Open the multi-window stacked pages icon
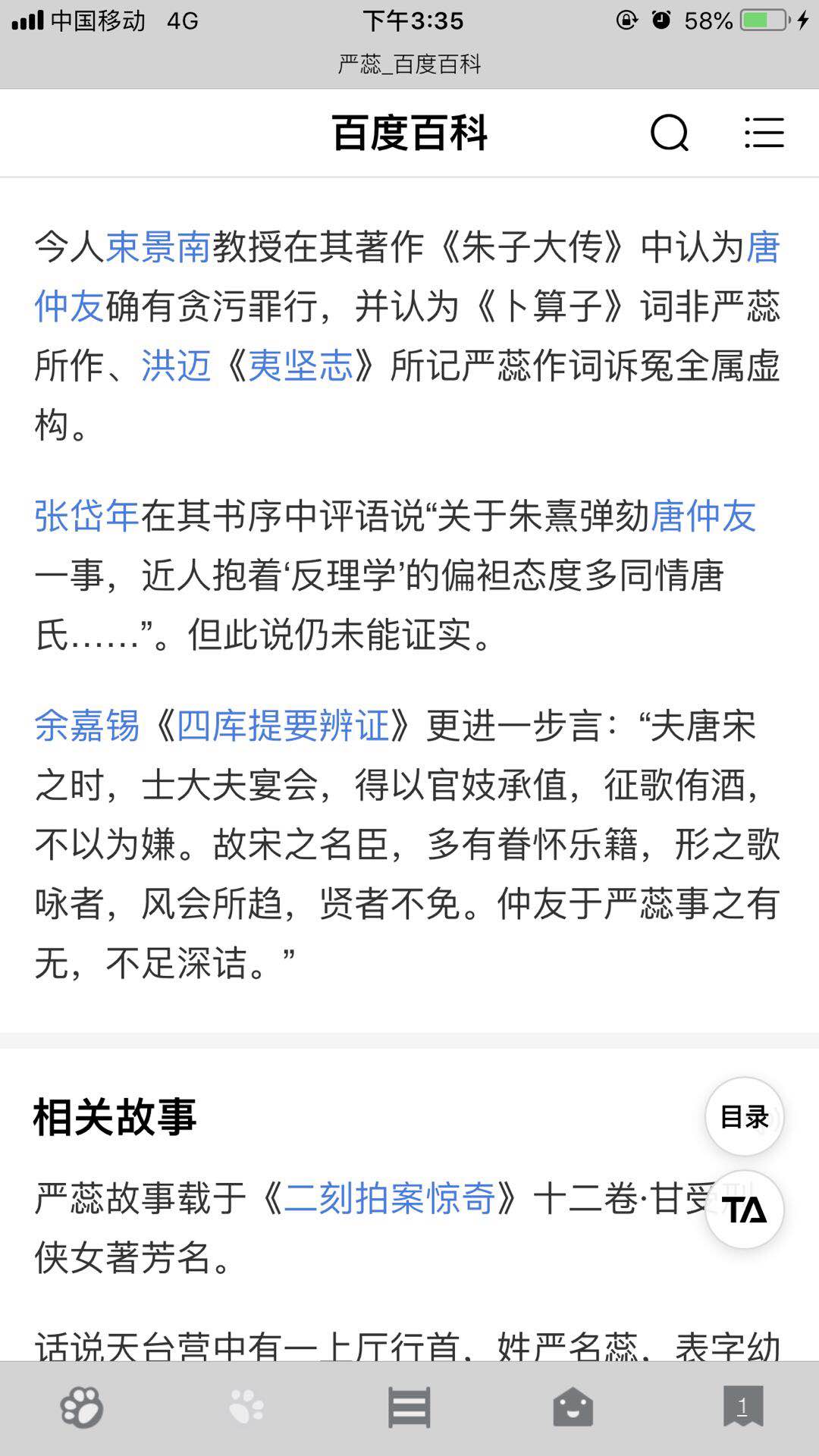819x1456 pixels. pos(409,1407)
